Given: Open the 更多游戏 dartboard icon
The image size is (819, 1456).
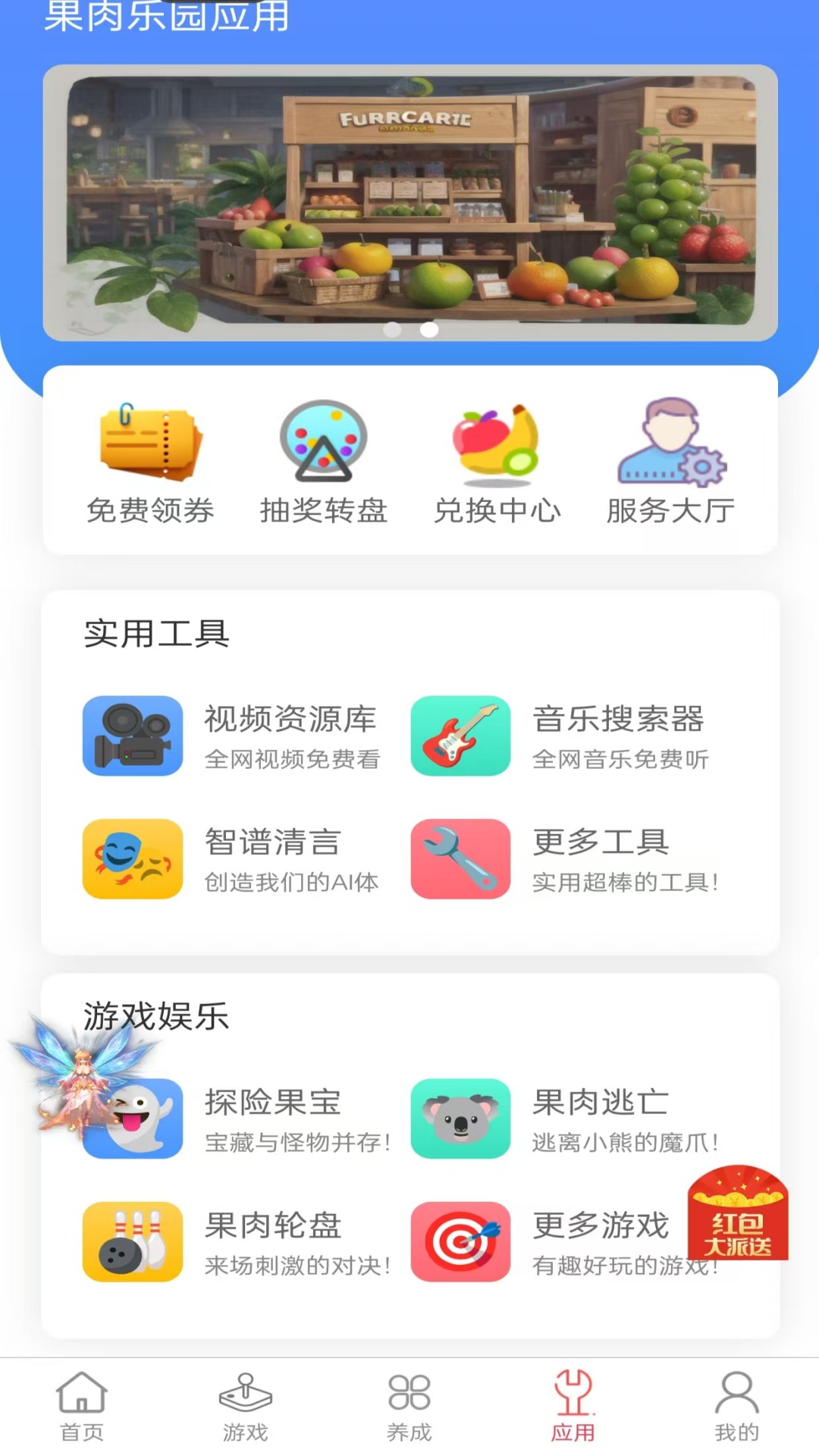Looking at the screenshot, I should (460, 1241).
